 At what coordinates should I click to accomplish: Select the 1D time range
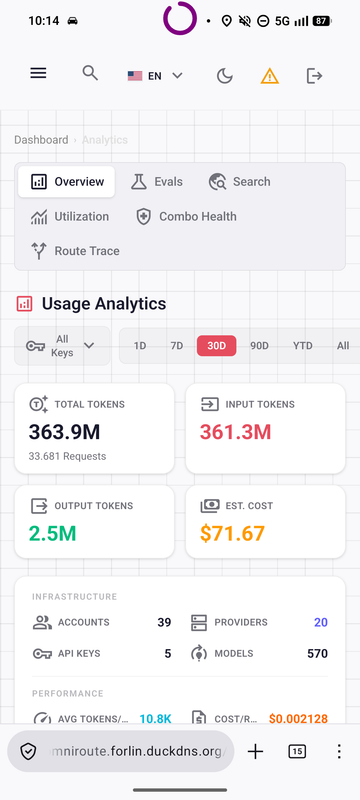[x=140, y=346]
